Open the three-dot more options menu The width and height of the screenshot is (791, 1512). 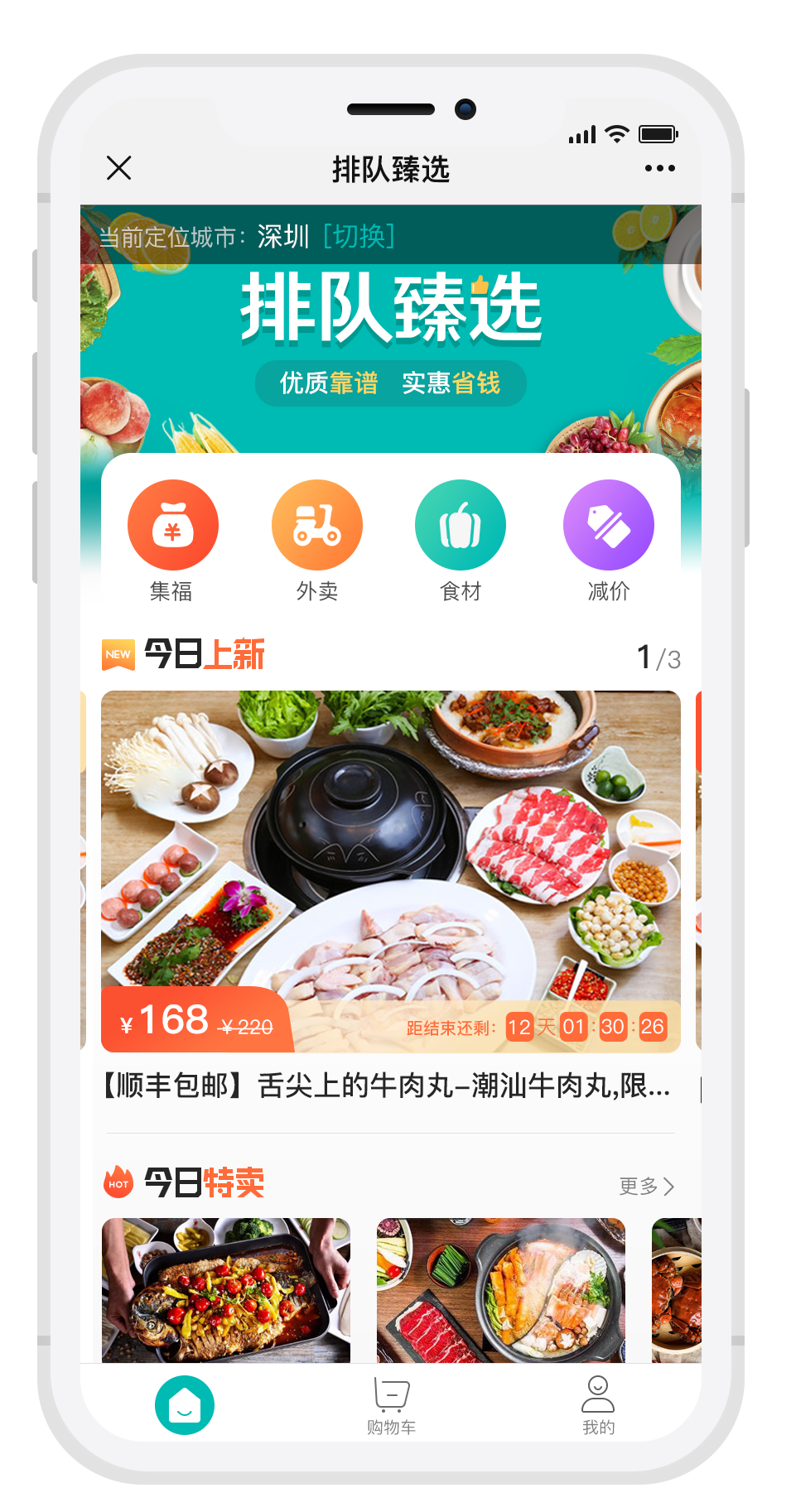pos(659,168)
